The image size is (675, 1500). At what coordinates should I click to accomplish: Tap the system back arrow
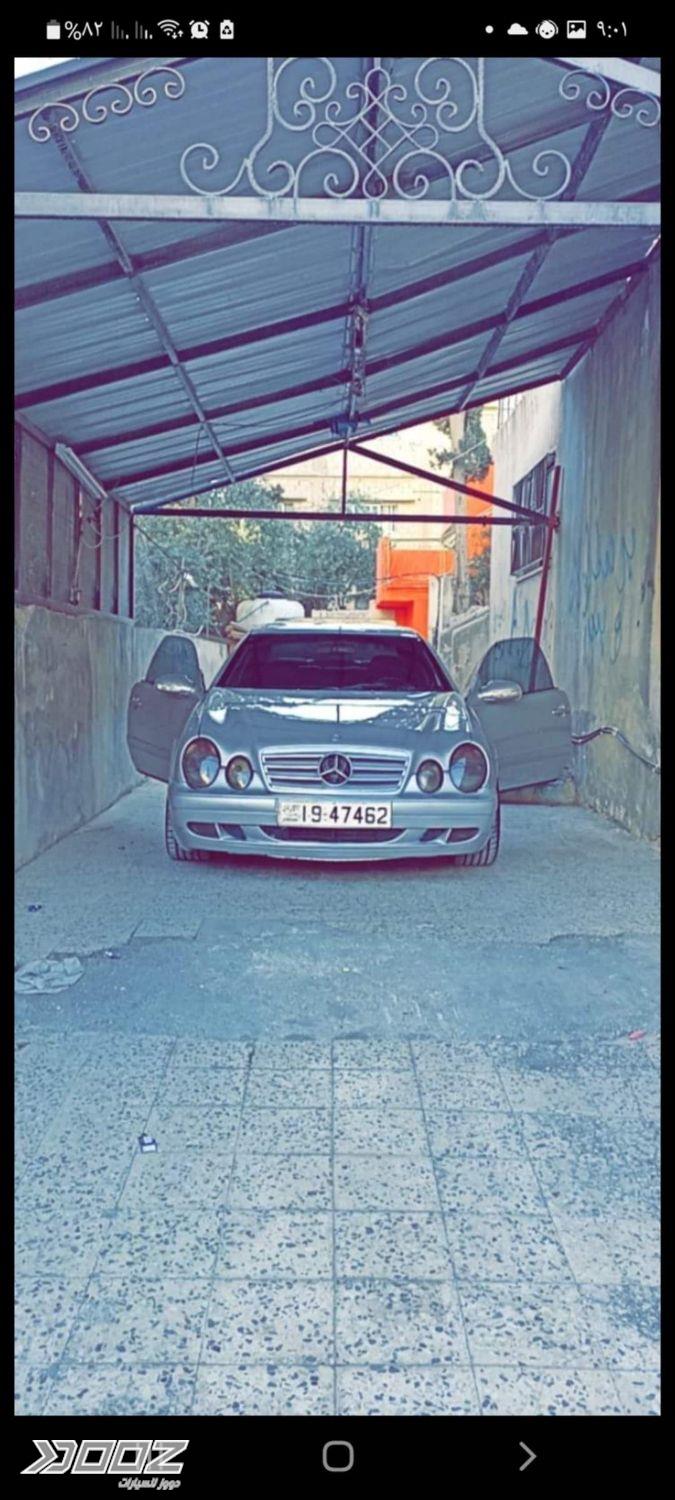coord(527,1456)
